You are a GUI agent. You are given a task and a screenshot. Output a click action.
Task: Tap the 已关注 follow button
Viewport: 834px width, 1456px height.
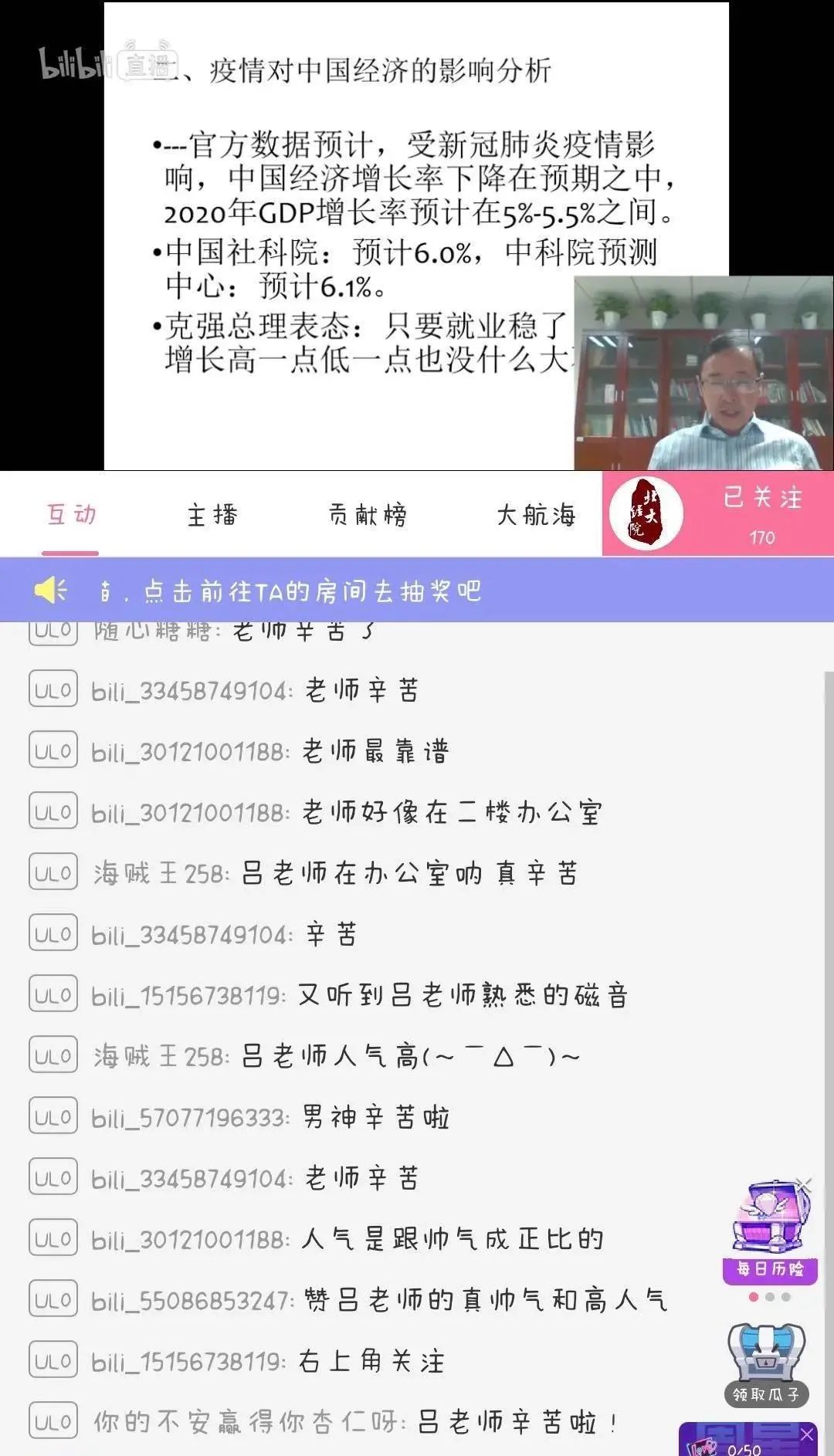point(762,513)
